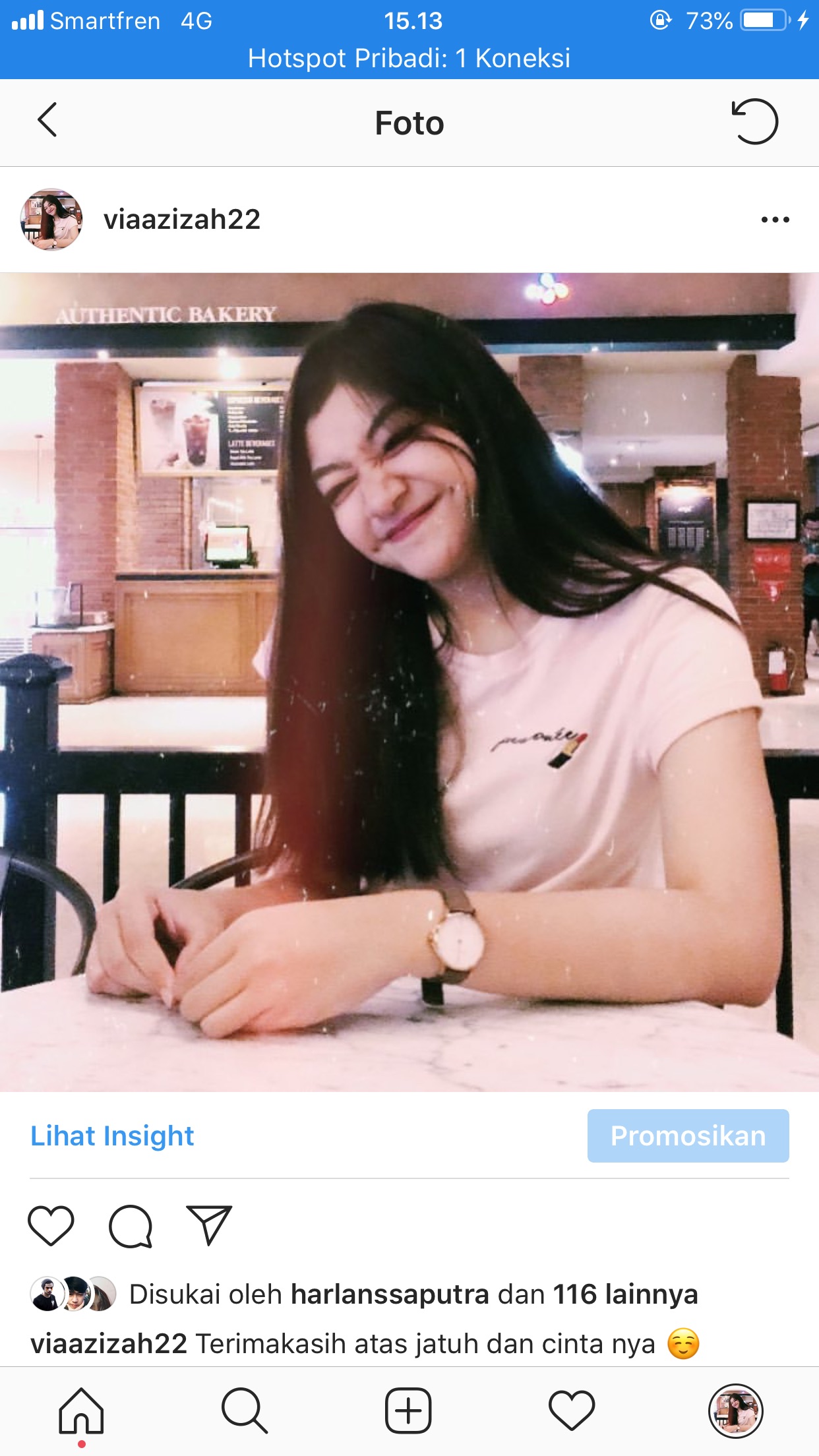View the 116 lainnya likes list
This screenshot has width=819, height=1456.
tap(624, 1294)
